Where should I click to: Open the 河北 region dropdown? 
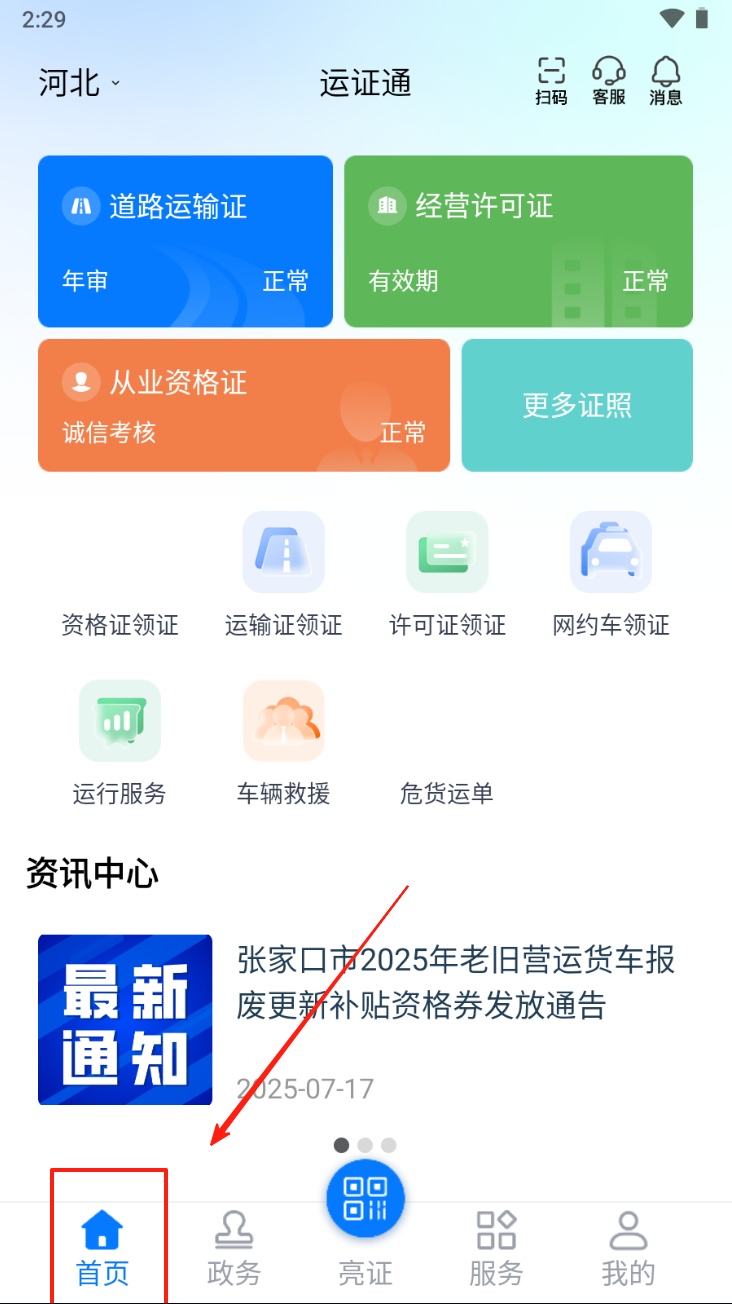(x=78, y=82)
